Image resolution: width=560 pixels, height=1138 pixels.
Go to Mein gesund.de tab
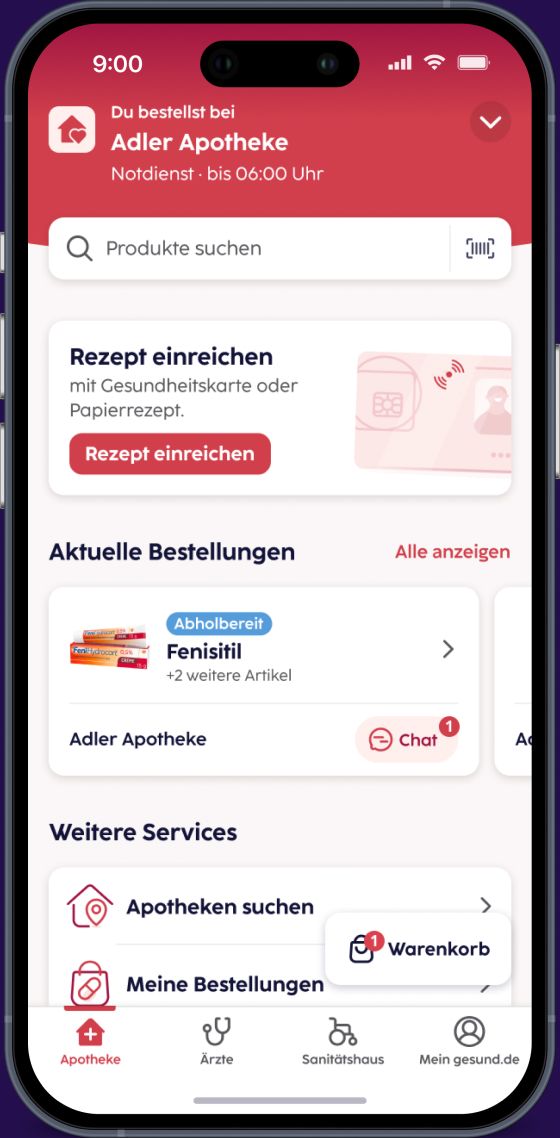(x=469, y=1040)
